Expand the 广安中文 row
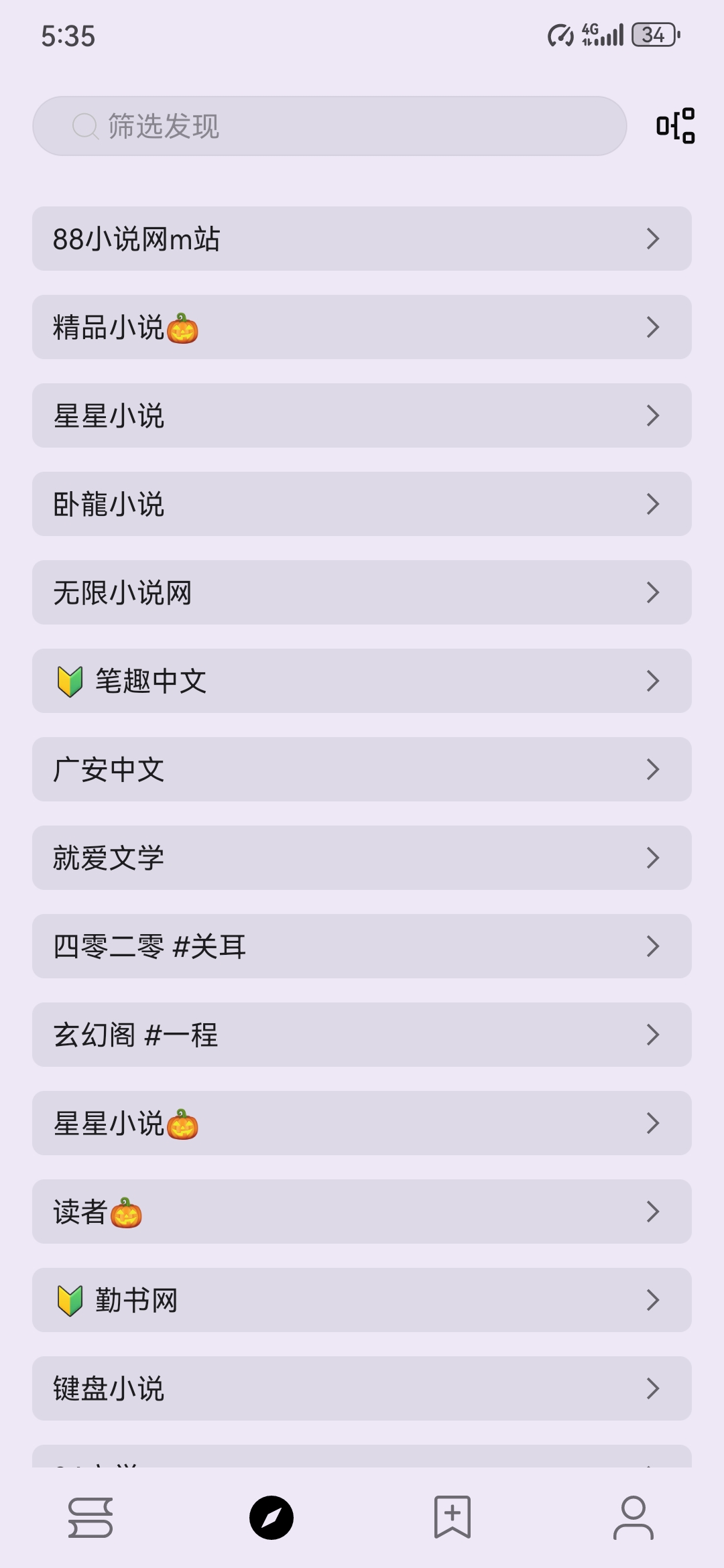Image resolution: width=724 pixels, height=1568 pixels. coord(362,769)
